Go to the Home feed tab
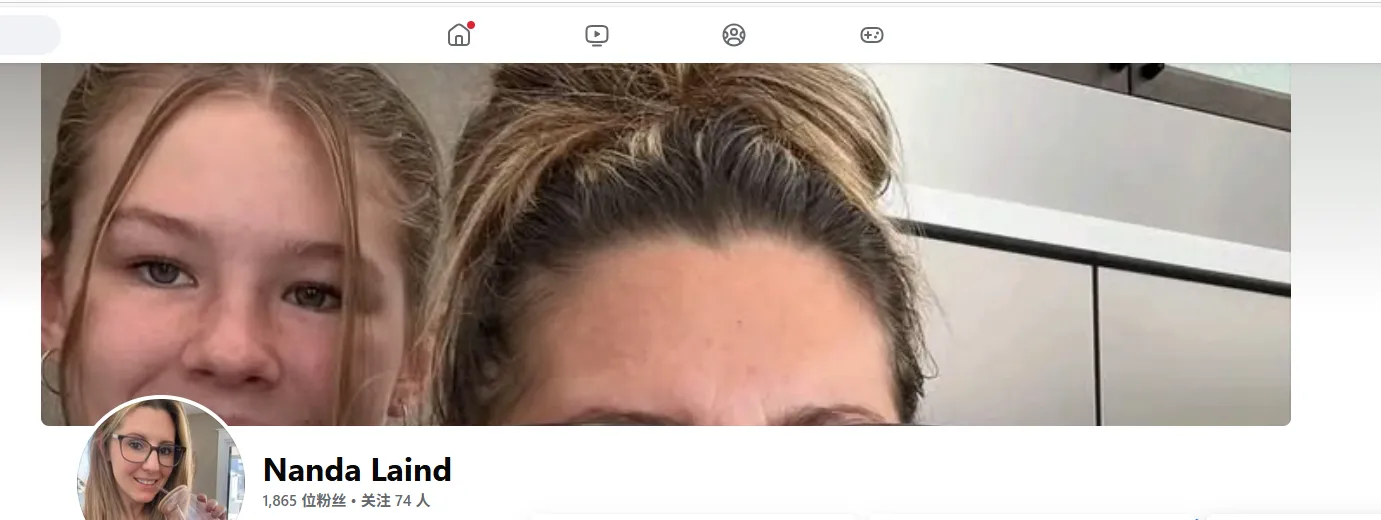 [x=459, y=35]
